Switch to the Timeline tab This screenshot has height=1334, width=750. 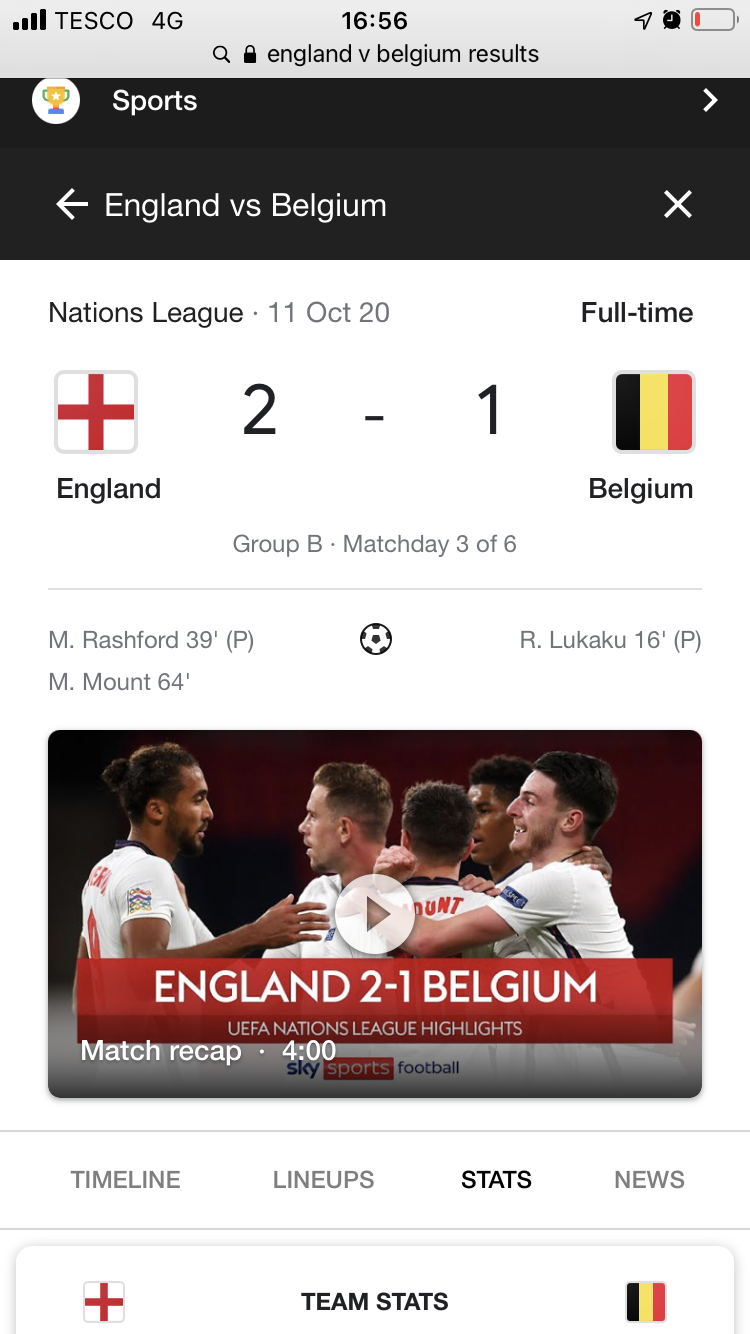click(x=126, y=1180)
